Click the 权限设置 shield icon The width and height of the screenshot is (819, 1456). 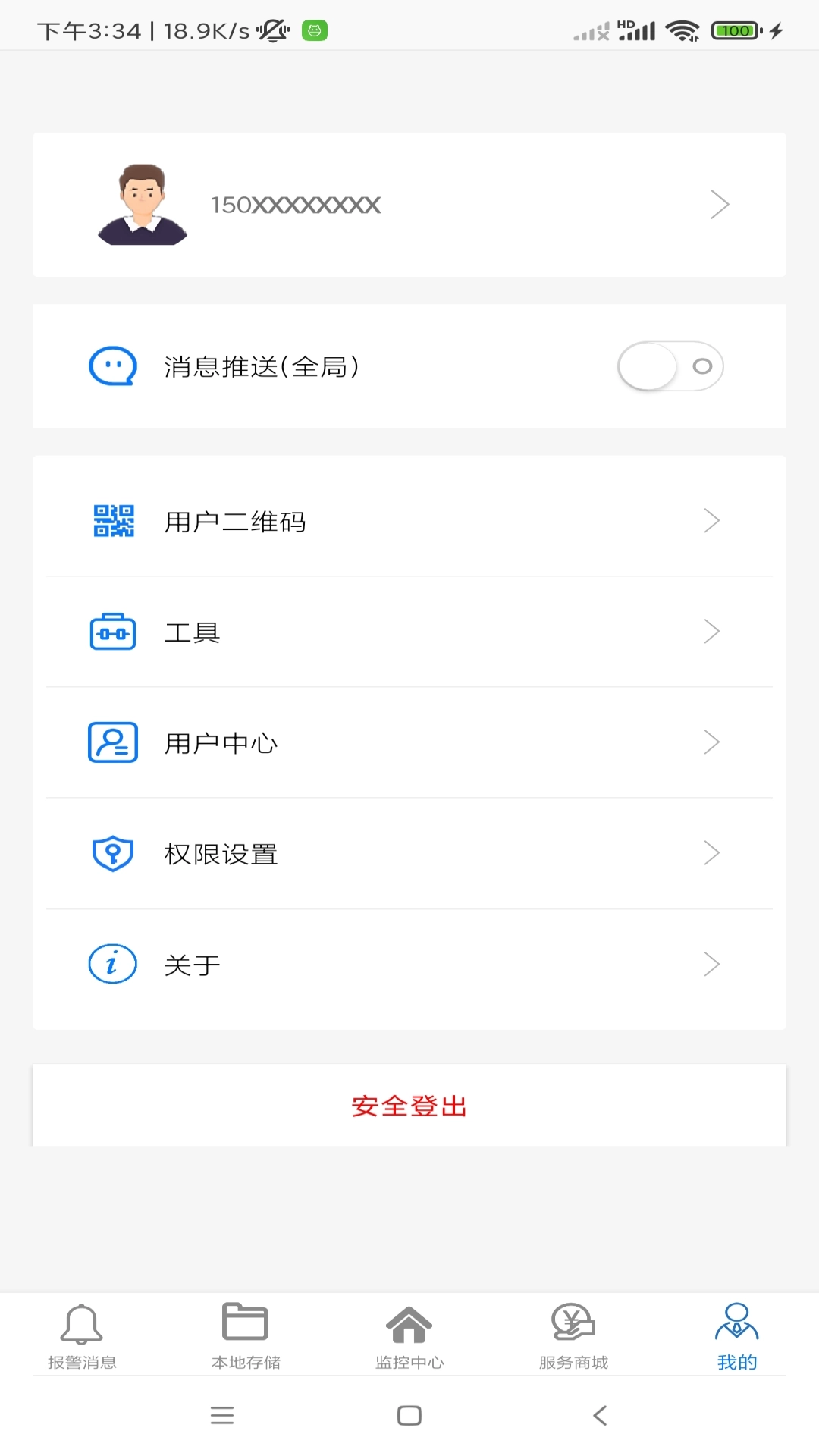coord(112,853)
